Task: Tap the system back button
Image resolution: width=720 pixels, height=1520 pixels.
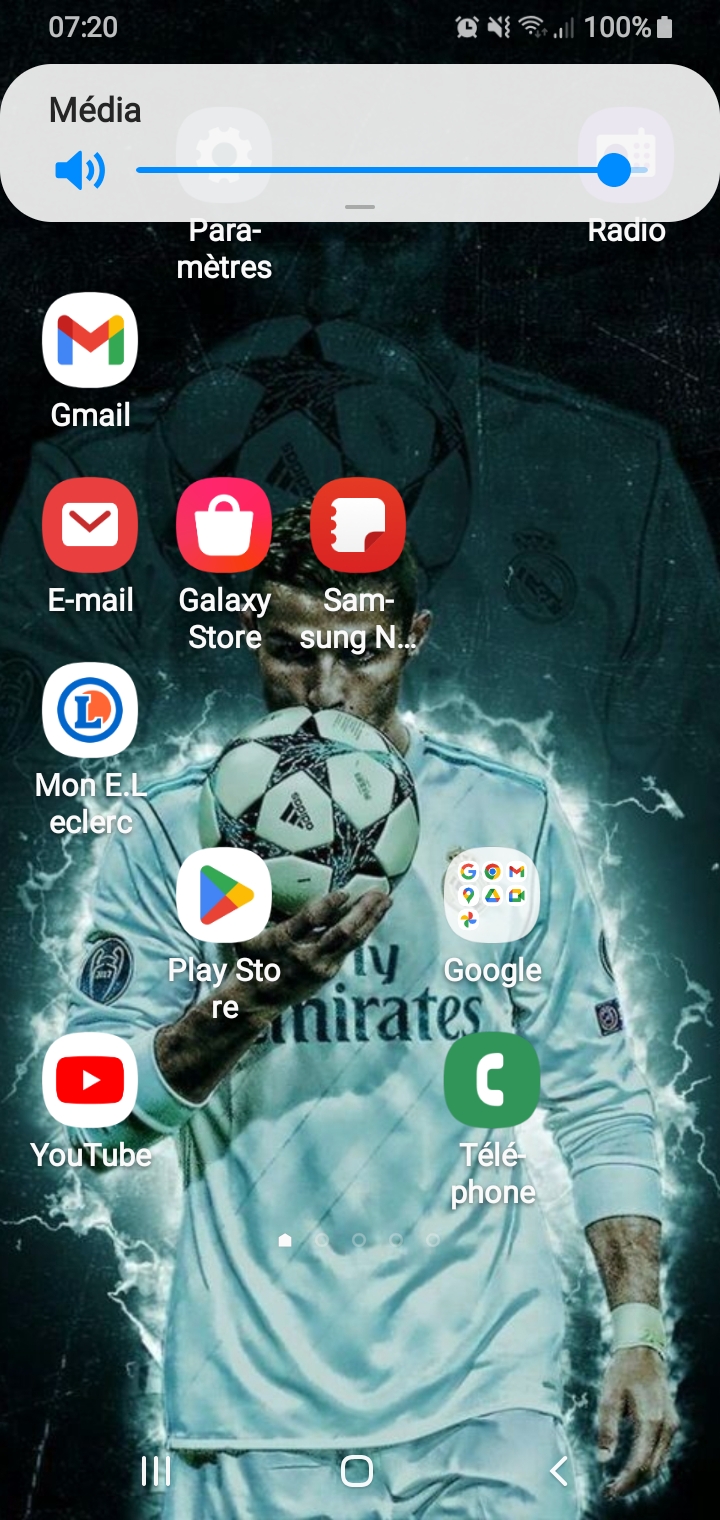Action: (x=559, y=1471)
